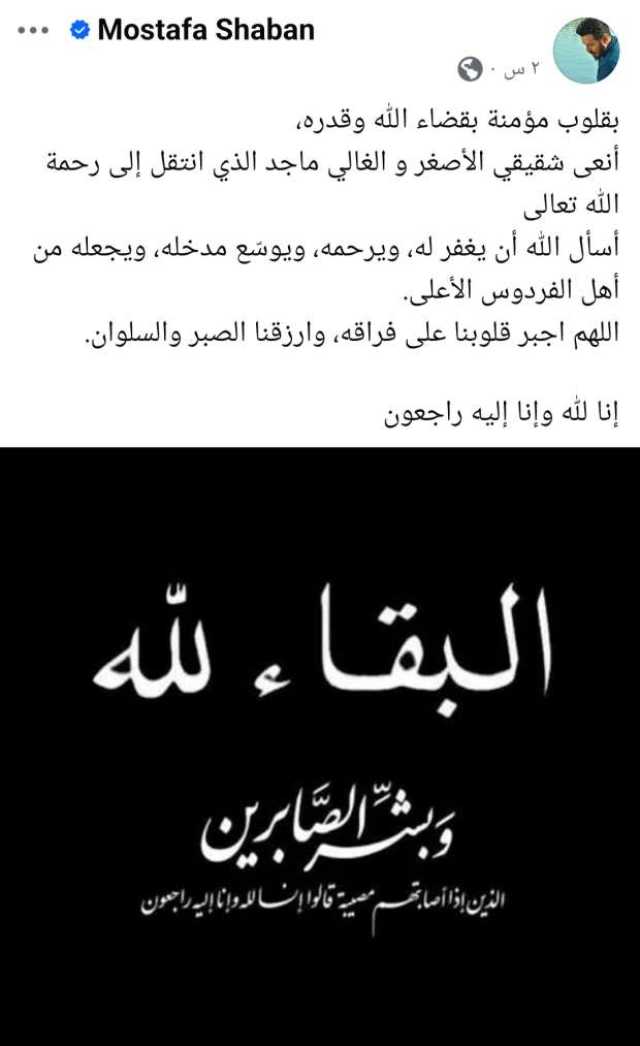Open the black condolence image in the post
The image size is (640, 1046).
pos(320,745)
